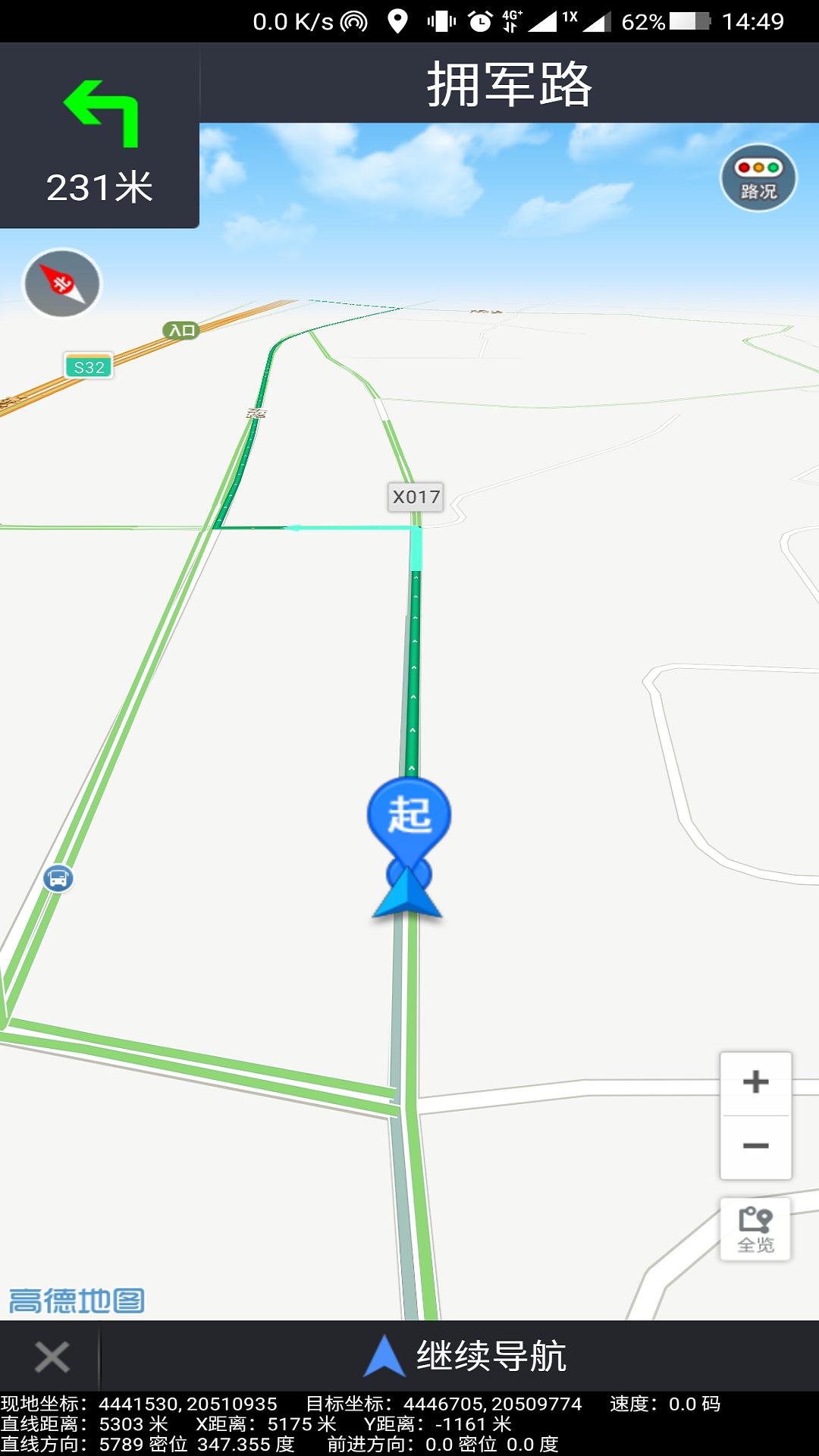The width and height of the screenshot is (819, 1456).
Task: Open the 全览 route overview
Action: point(755,1229)
